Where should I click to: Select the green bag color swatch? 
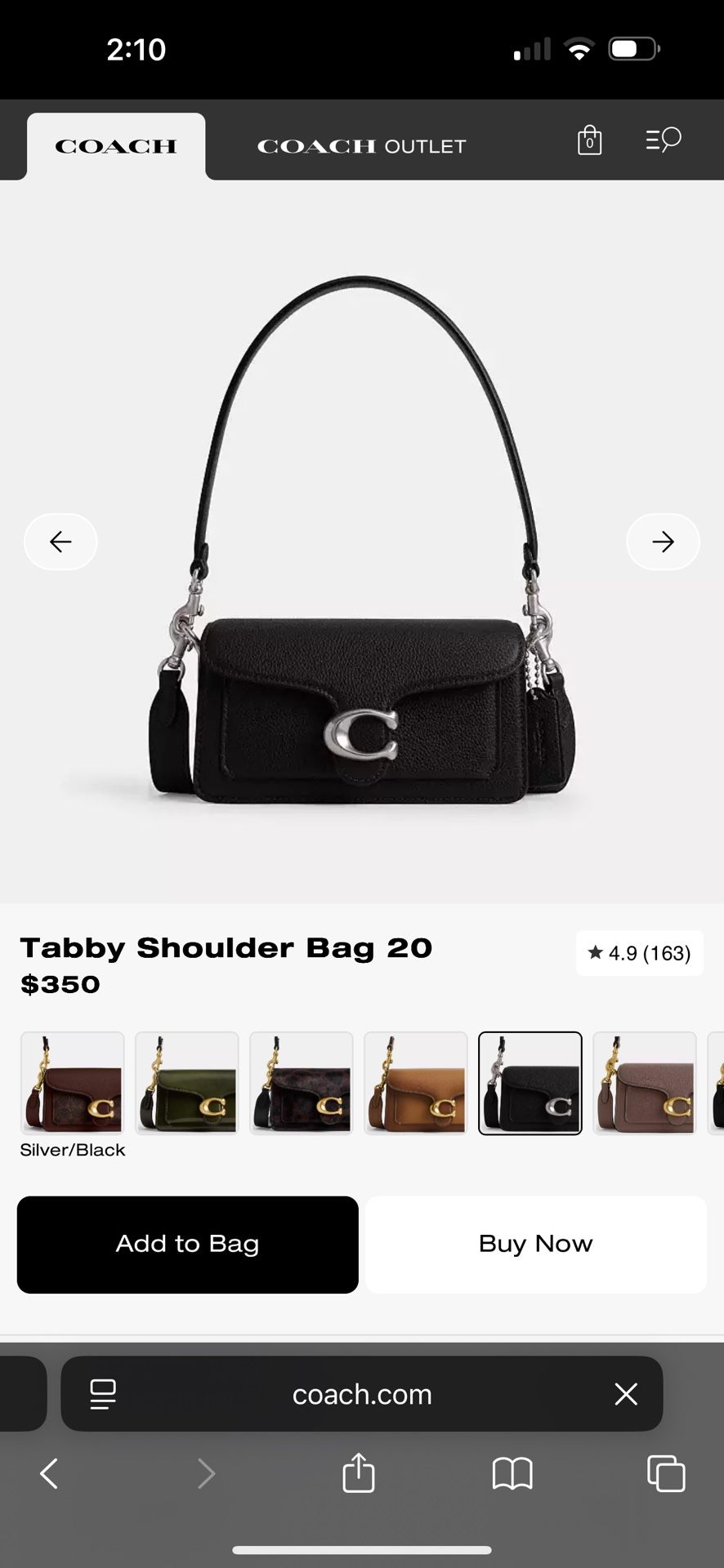[x=186, y=1084]
